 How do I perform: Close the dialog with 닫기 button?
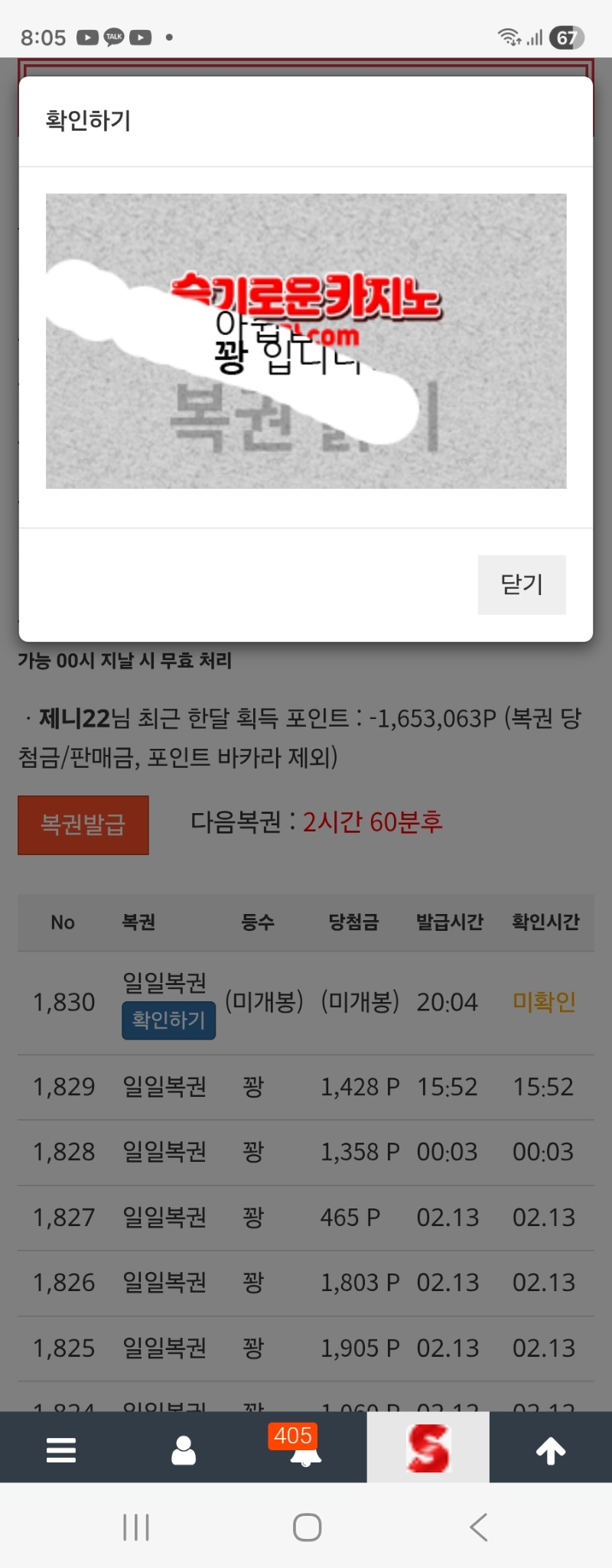(522, 584)
